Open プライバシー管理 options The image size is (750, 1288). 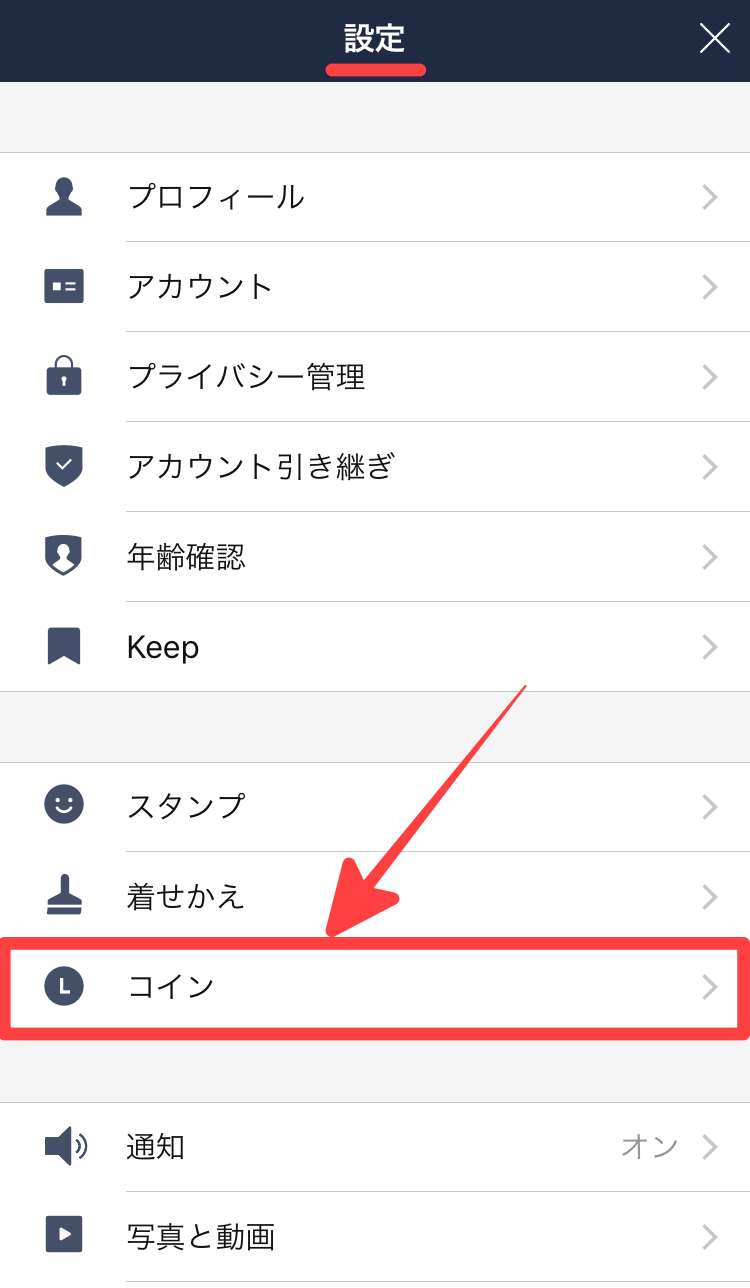(375, 377)
